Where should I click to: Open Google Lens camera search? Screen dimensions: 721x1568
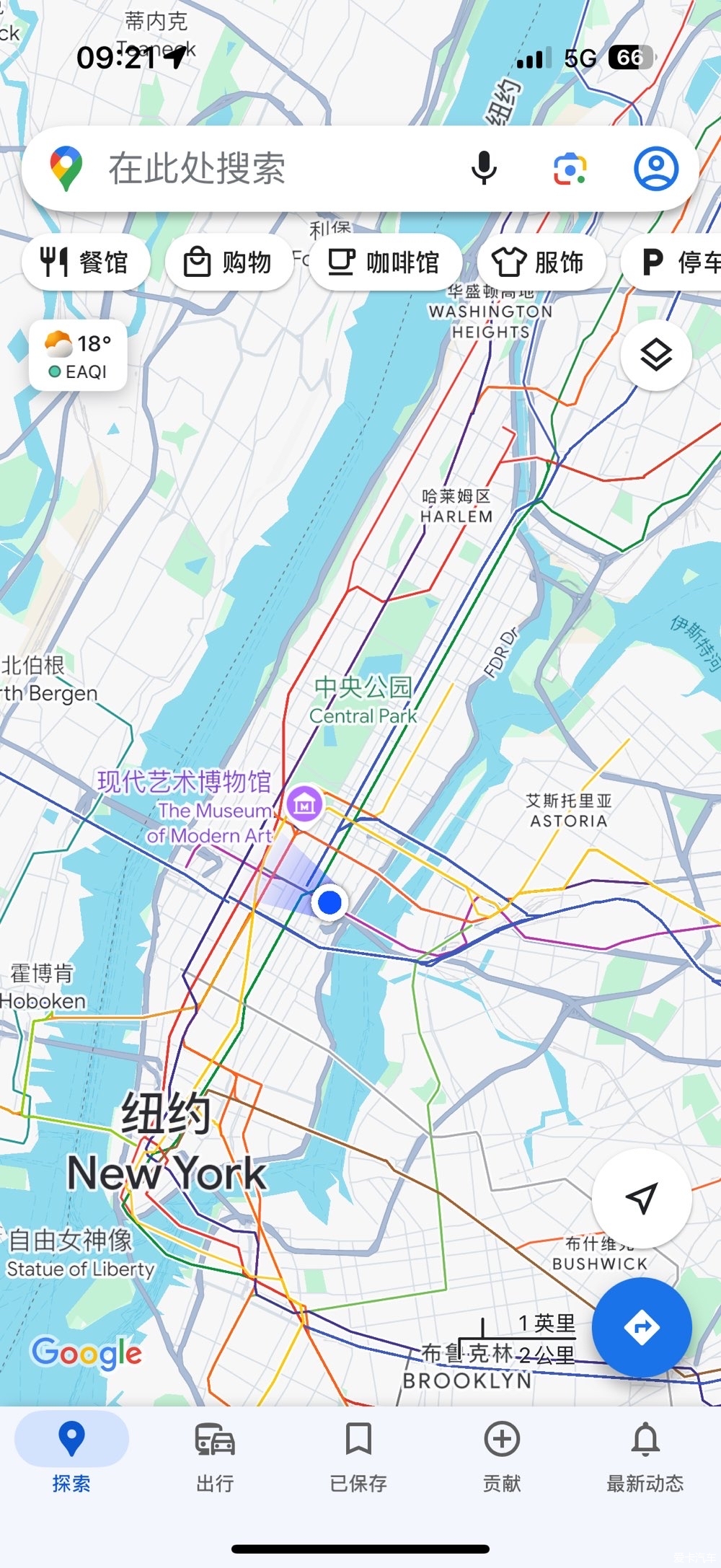pyautogui.click(x=570, y=169)
